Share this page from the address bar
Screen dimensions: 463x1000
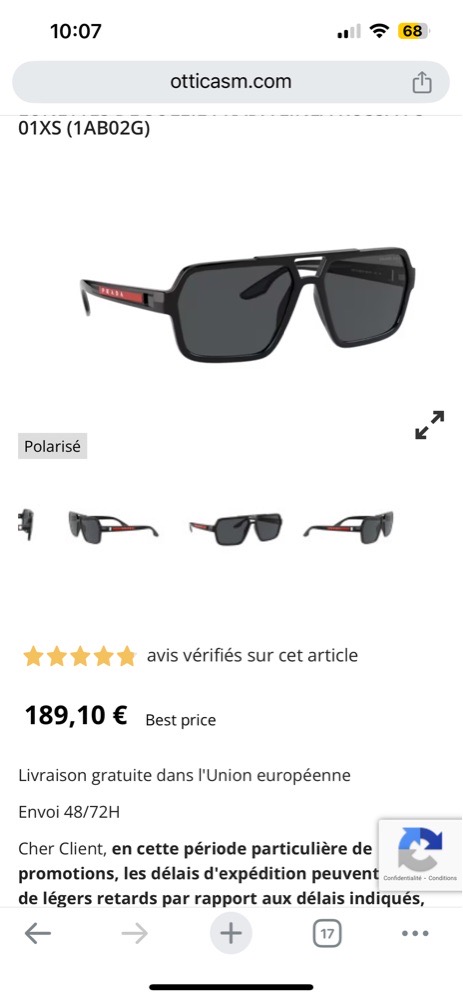tap(422, 82)
